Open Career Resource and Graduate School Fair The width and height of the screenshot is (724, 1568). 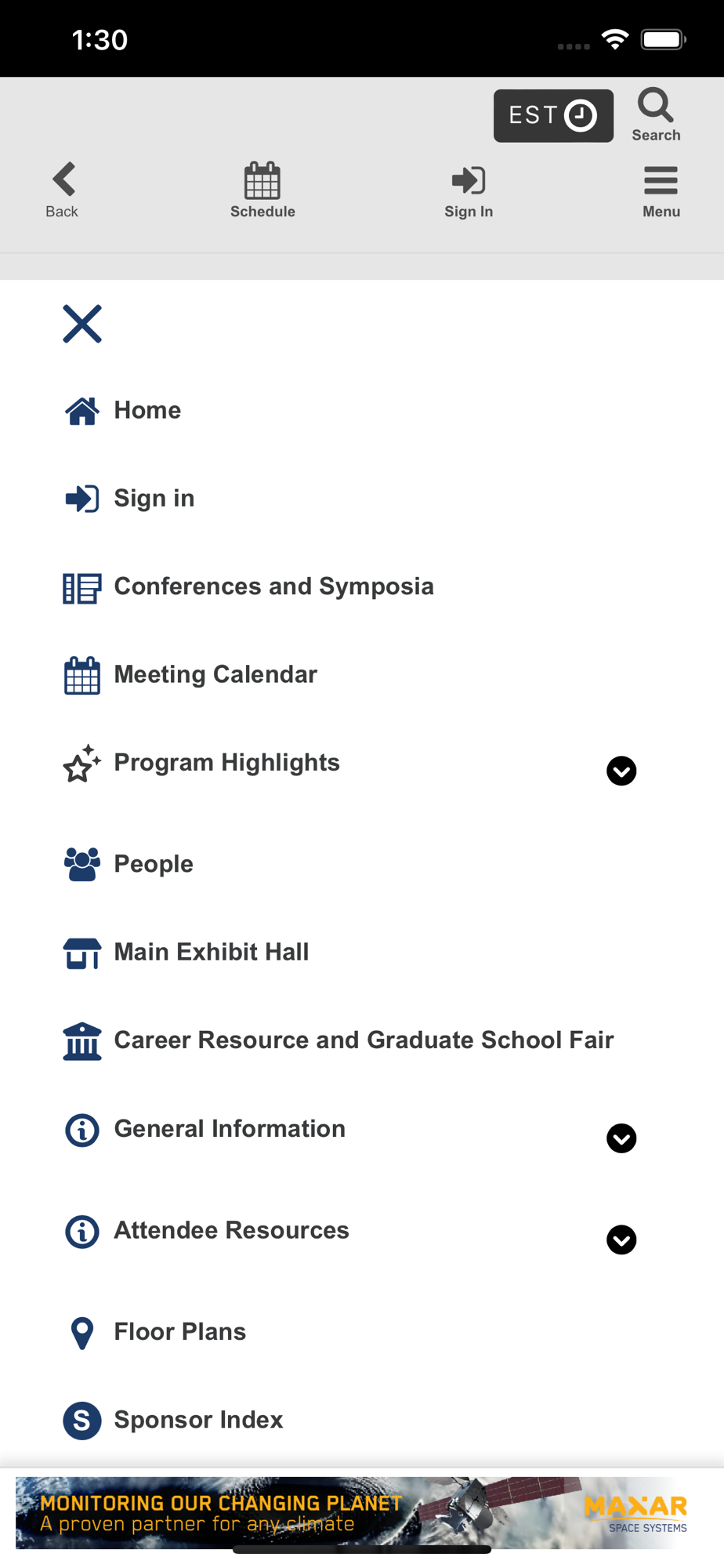(x=364, y=1040)
